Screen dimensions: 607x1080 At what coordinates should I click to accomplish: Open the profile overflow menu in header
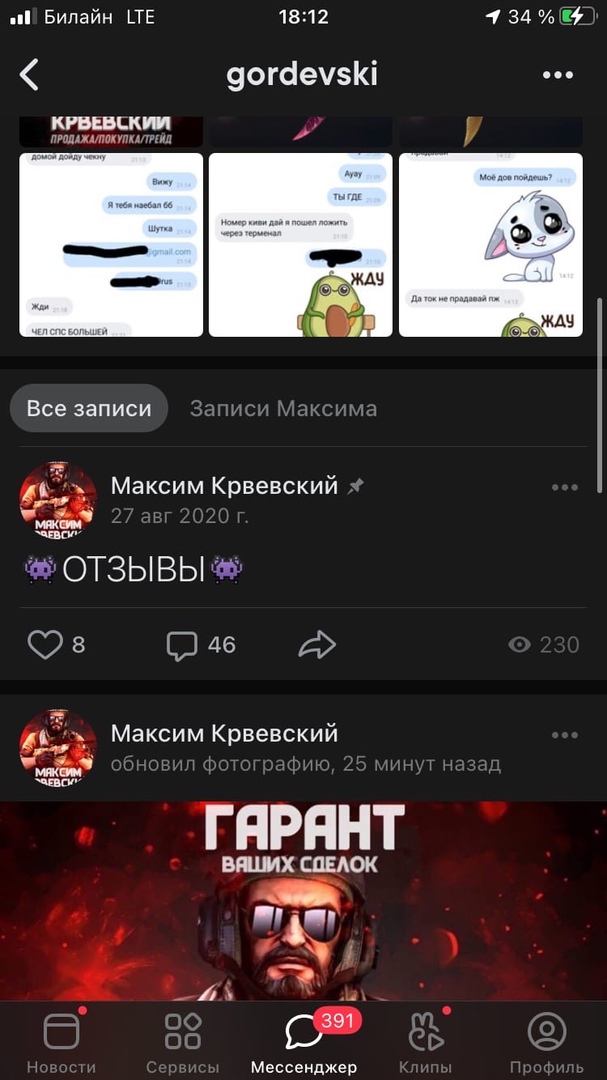[558, 75]
